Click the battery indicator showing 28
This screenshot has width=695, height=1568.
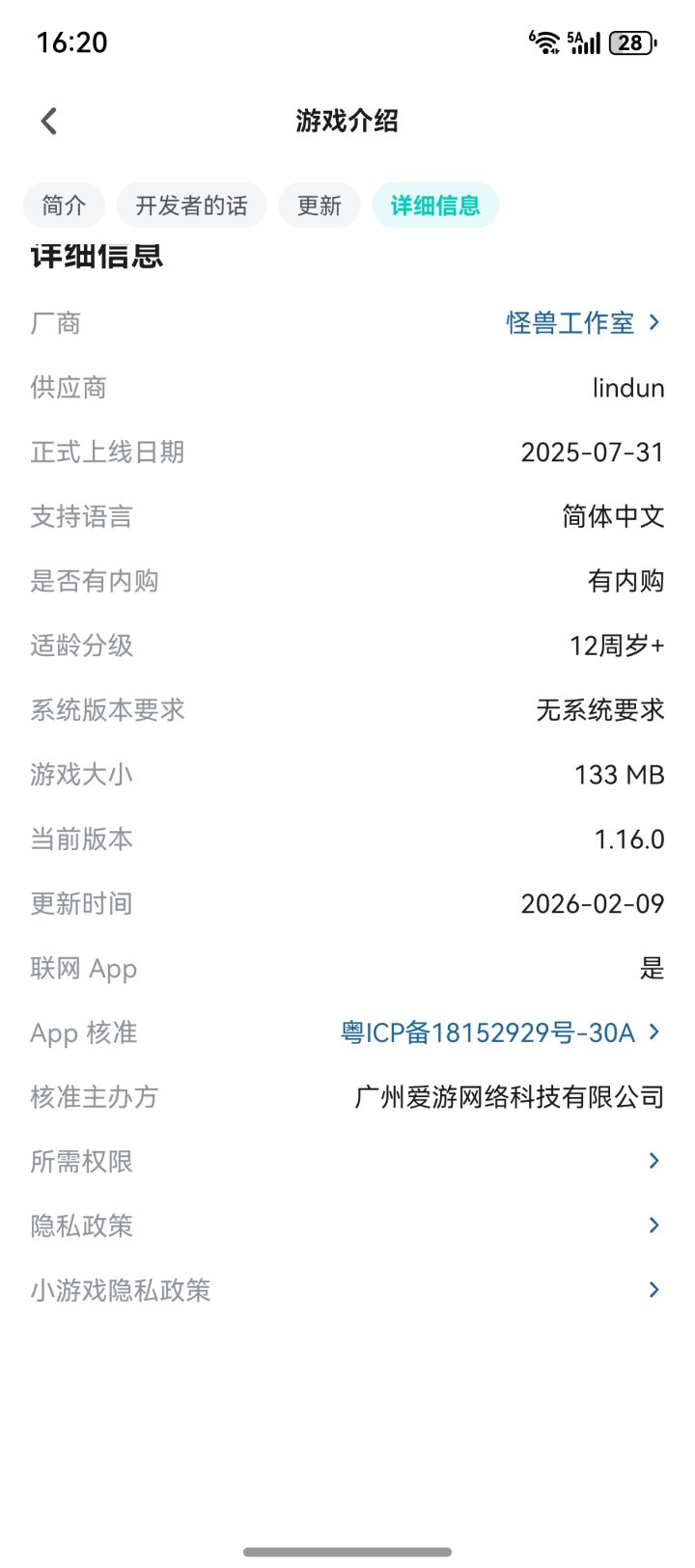tap(632, 42)
